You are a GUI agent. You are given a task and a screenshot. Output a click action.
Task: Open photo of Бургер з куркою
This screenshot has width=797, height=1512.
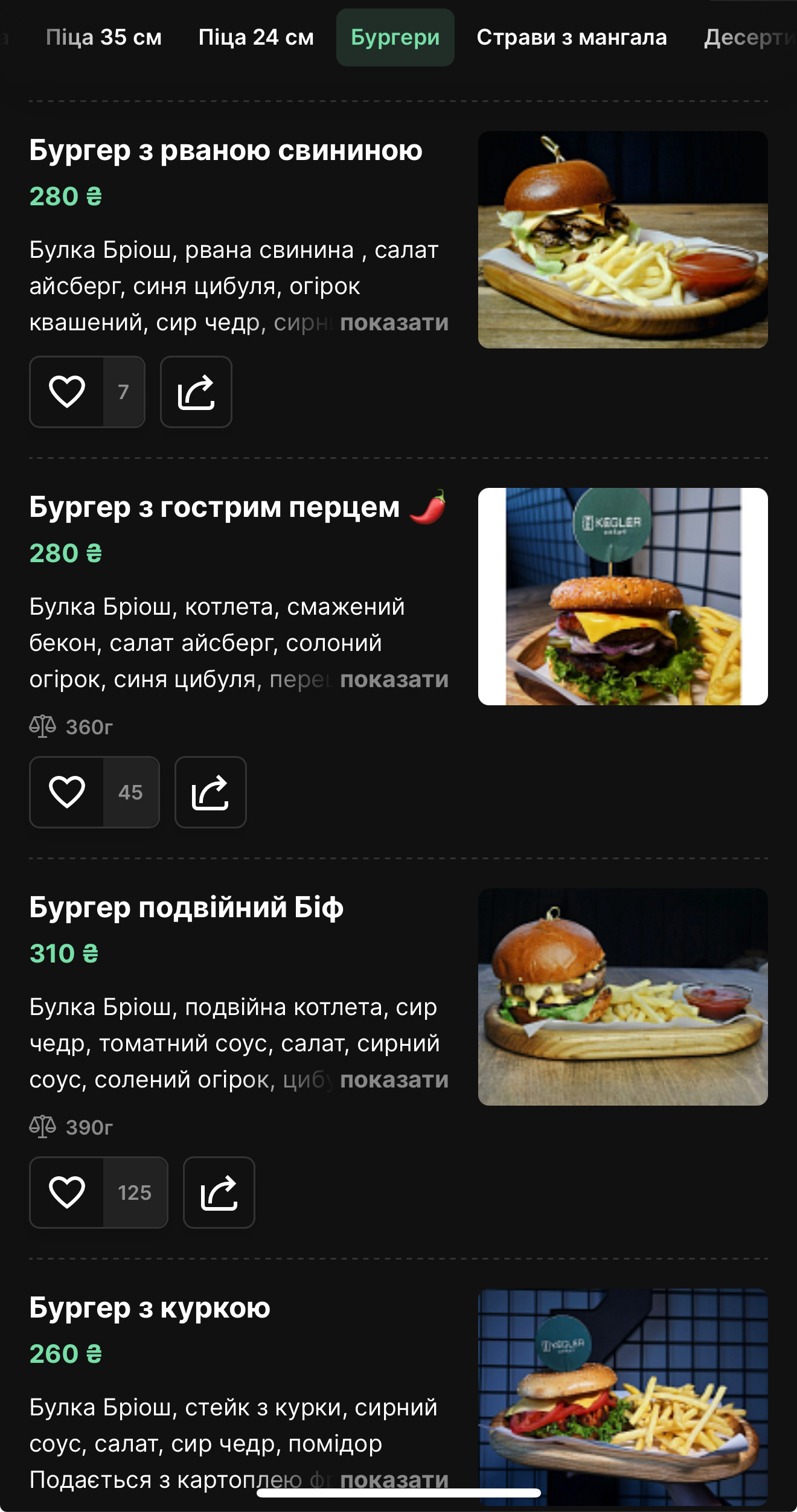(623, 1397)
